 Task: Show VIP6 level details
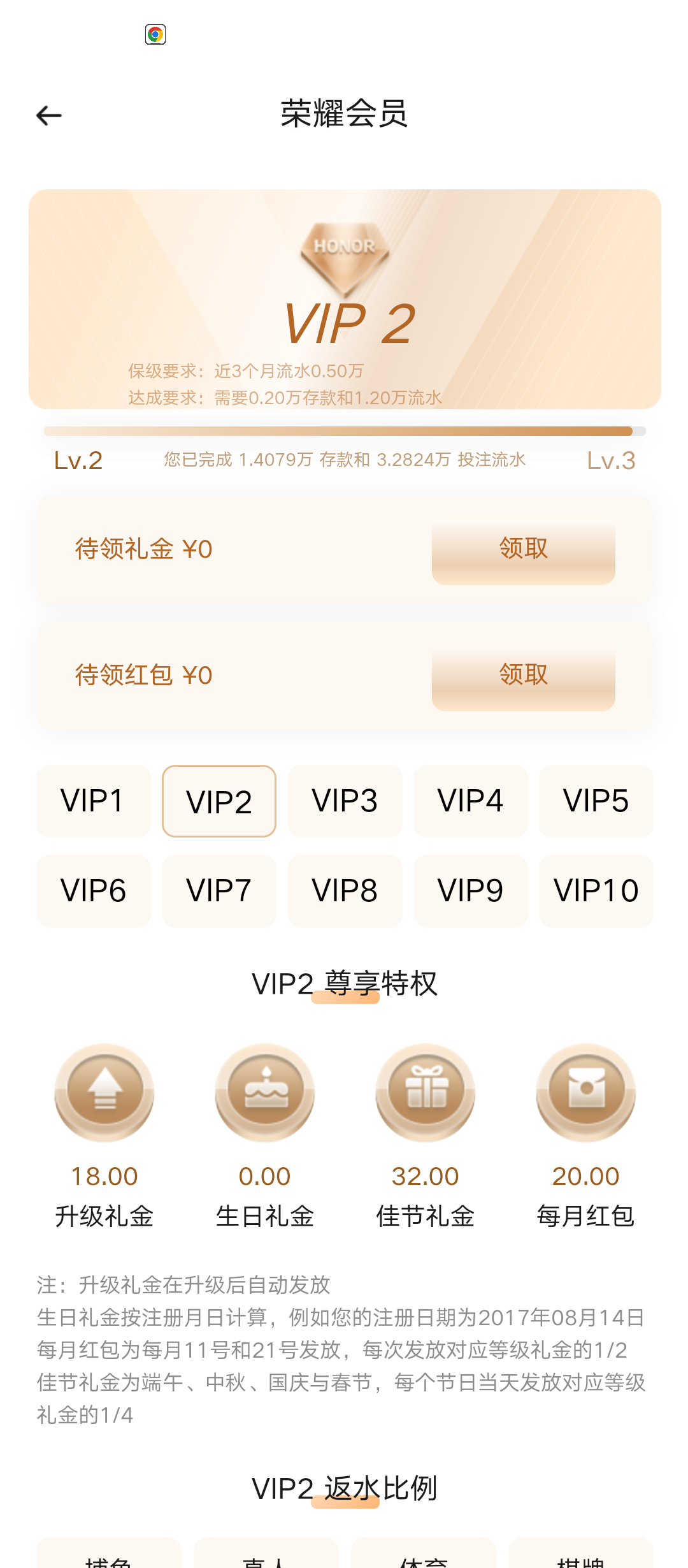click(x=93, y=891)
